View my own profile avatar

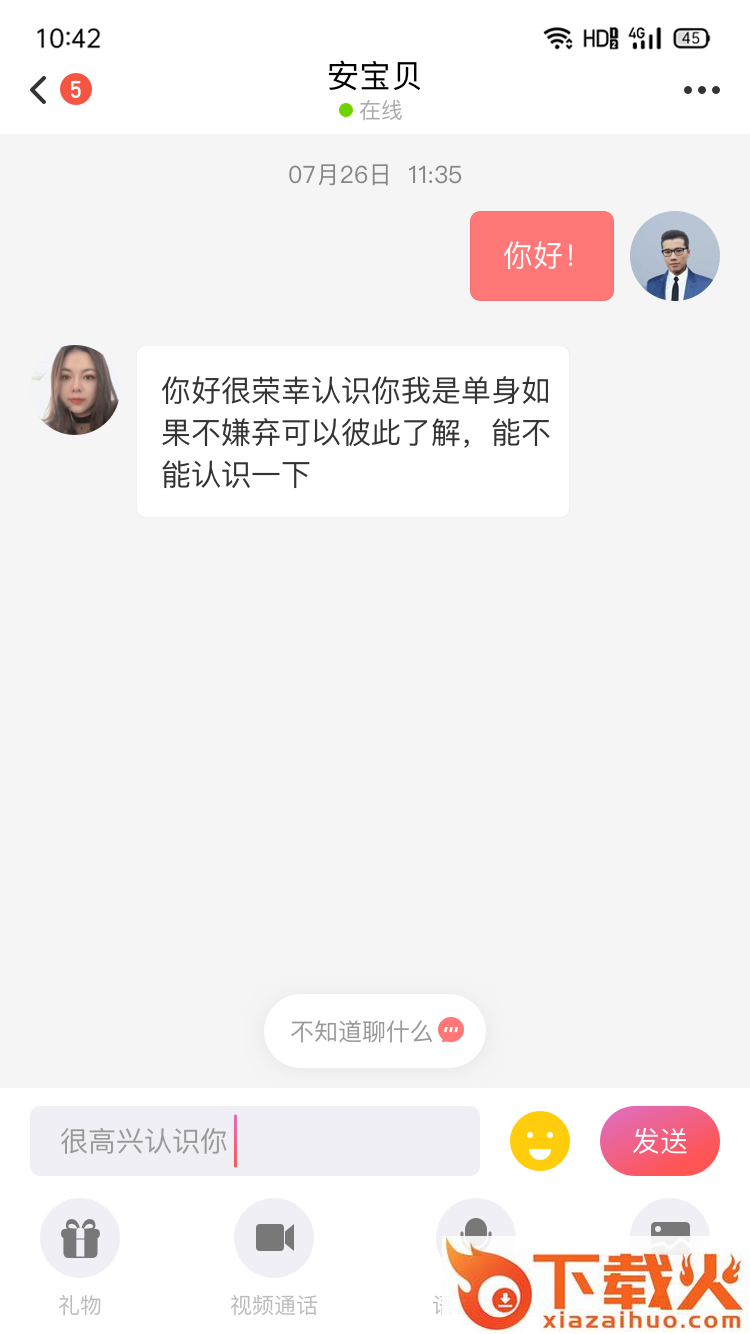(675, 256)
